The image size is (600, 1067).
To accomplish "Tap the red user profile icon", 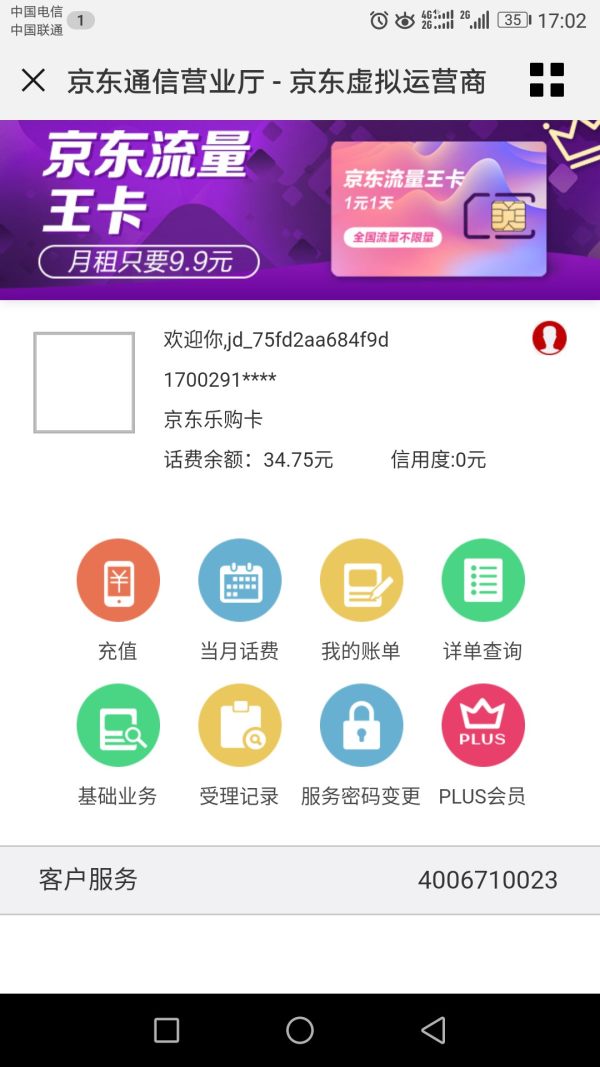I will click(x=549, y=339).
